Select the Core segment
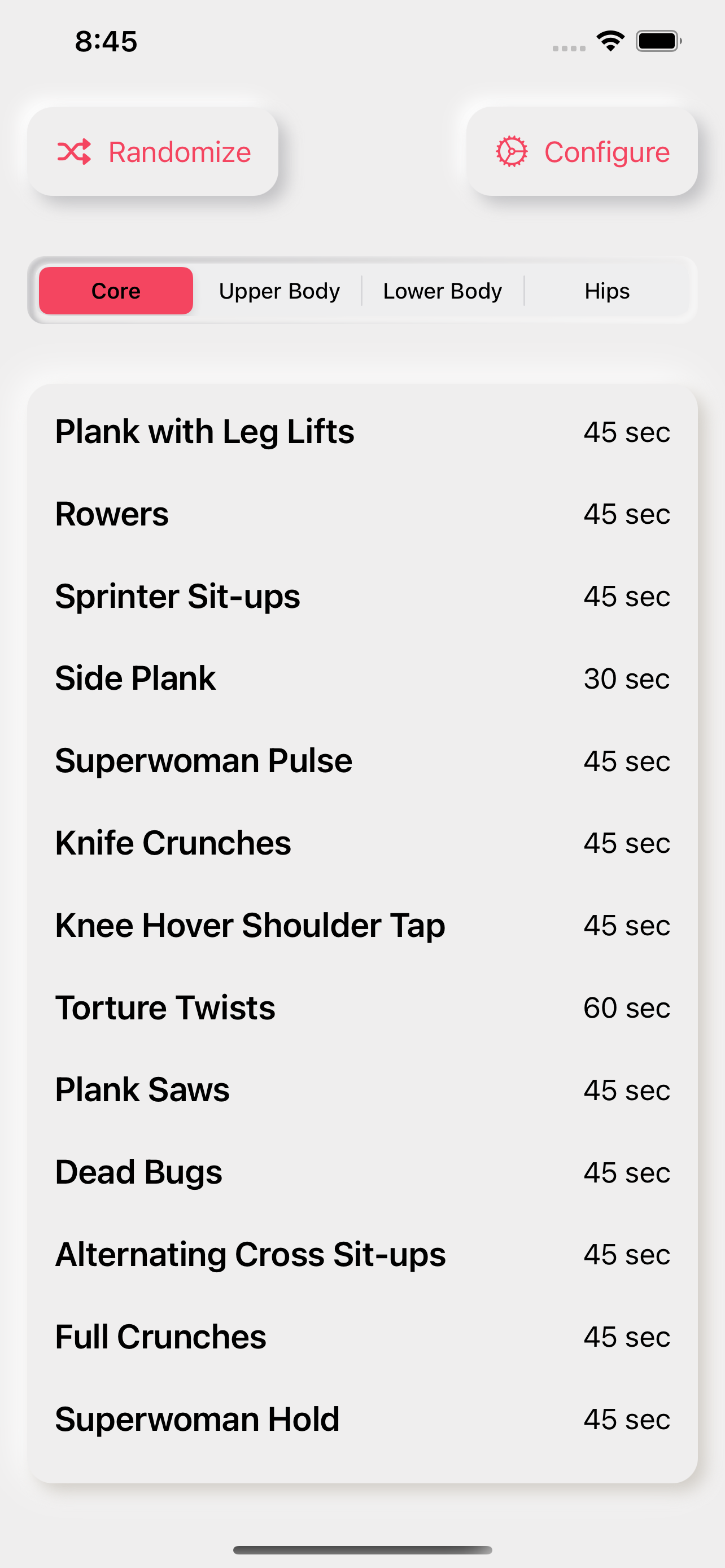 point(116,291)
